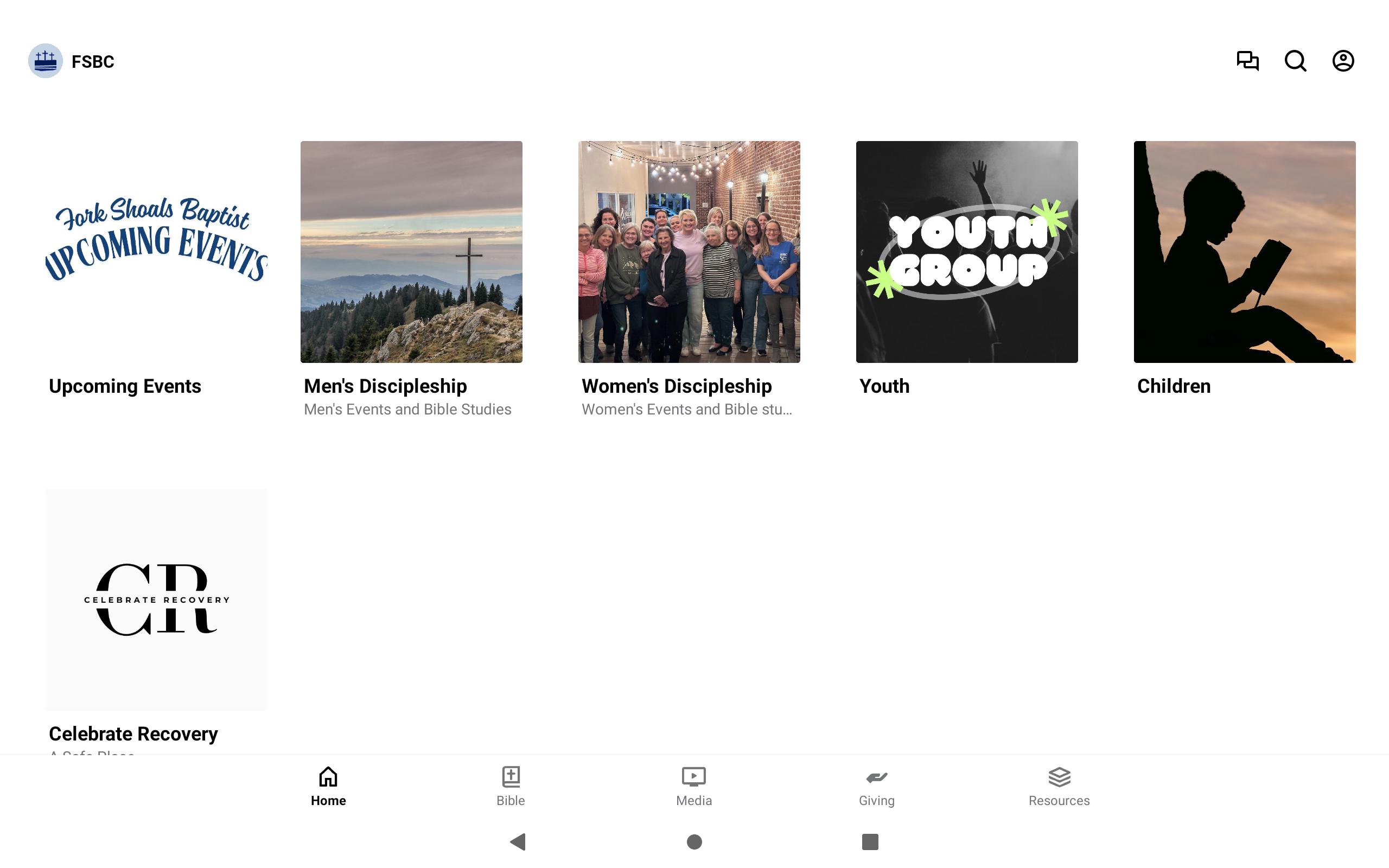Screen dimensions: 1389x868
Task: Open the Youth group tile
Action: 966,252
